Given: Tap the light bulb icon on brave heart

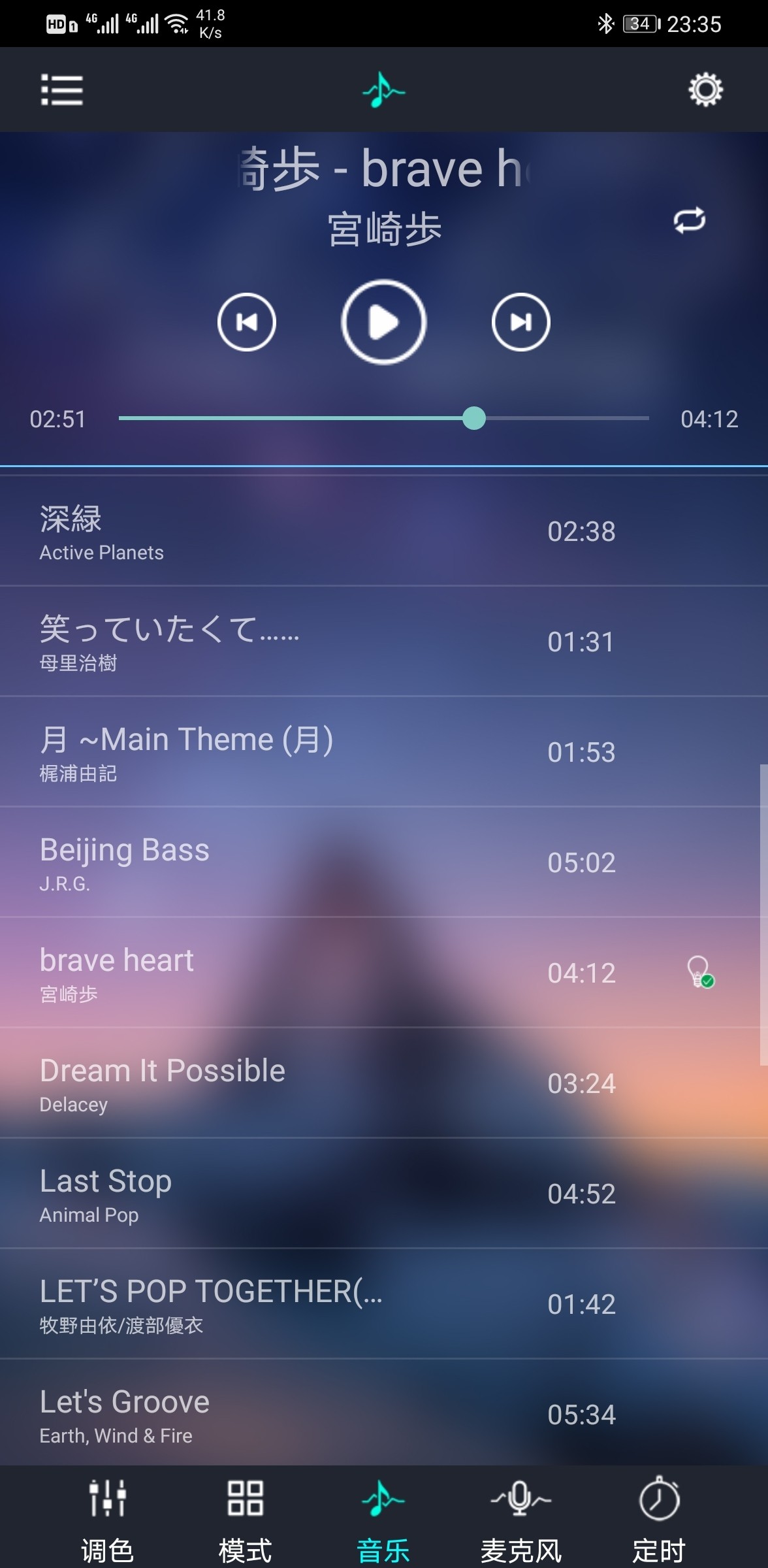Looking at the screenshot, I should click(x=700, y=972).
